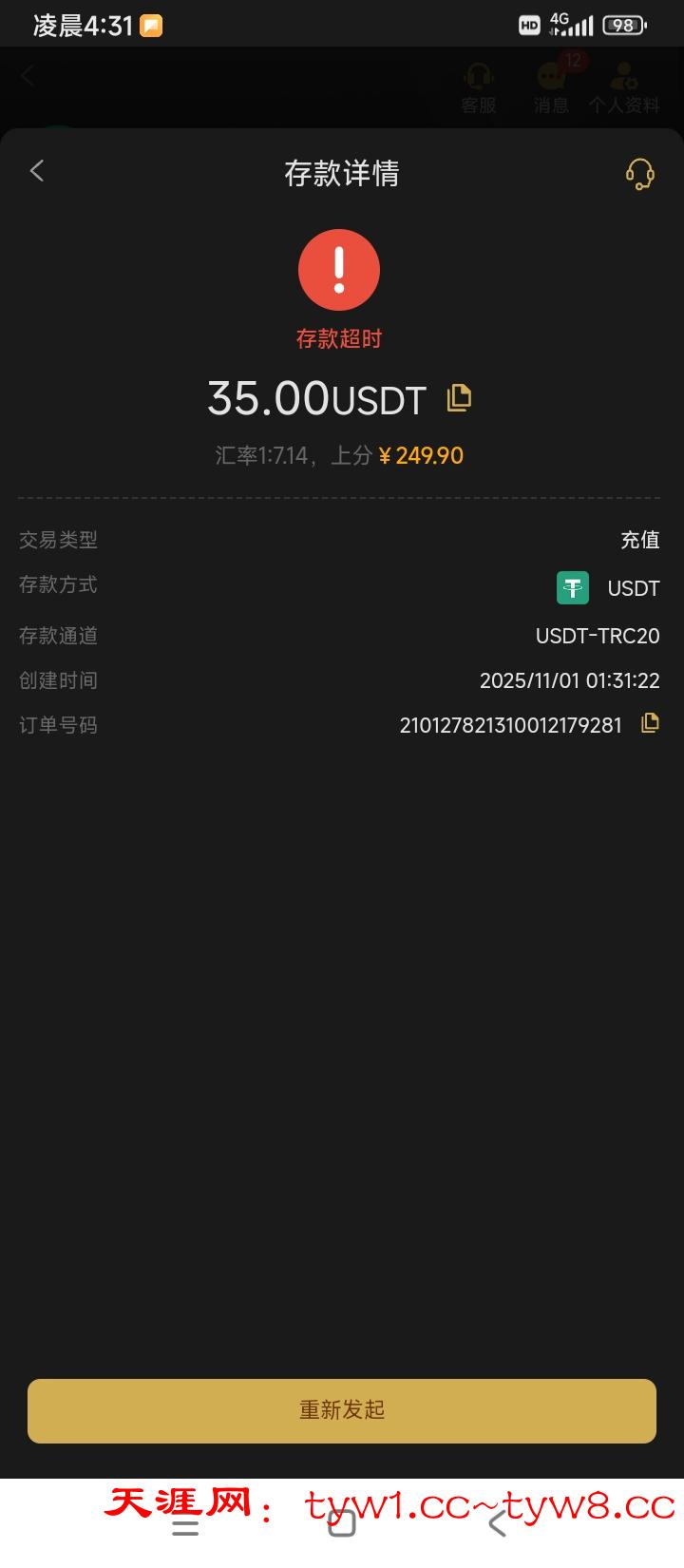Copy the 35.00 USDT amount
Viewport: 684px width, 1568px height.
tap(459, 397)
